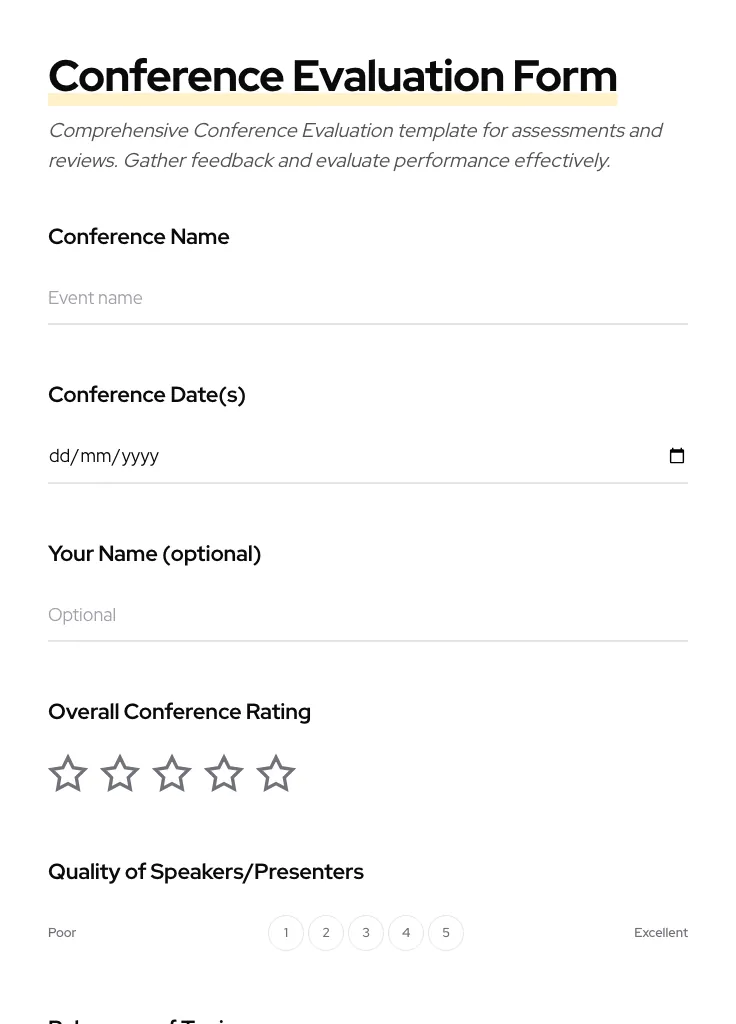The width and height of the screenshot is (736, 1024).
Task: Rate speakers 5 for Excellent
Action: pos(446,932)
